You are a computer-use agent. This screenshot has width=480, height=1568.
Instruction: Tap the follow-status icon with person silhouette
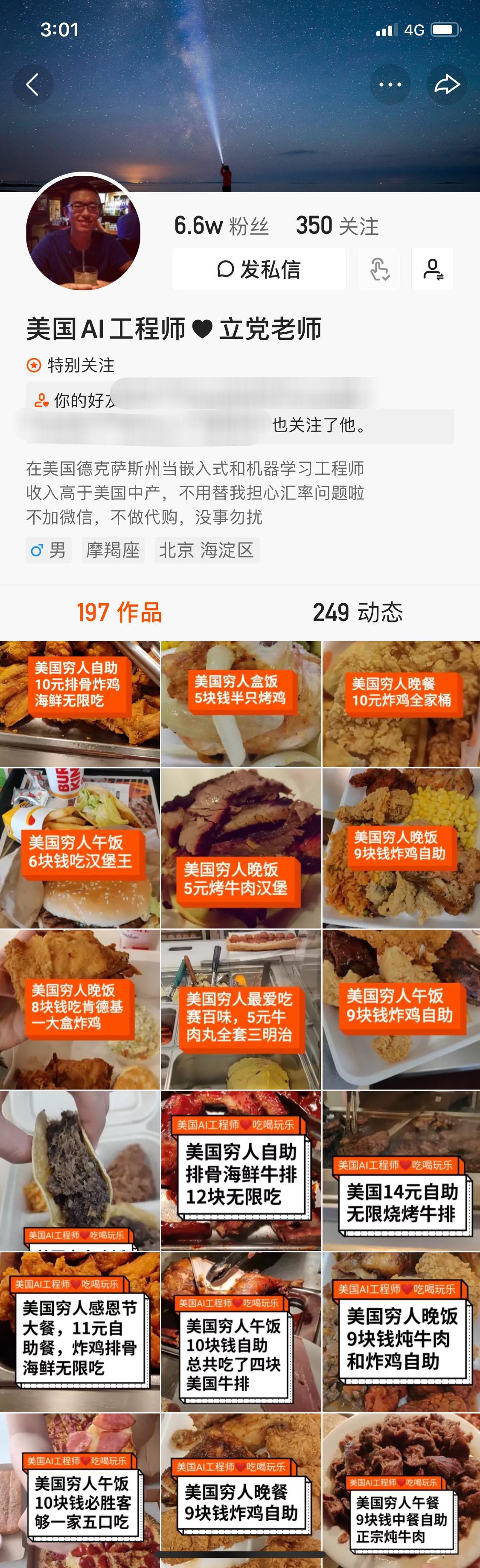coord(433,269)
